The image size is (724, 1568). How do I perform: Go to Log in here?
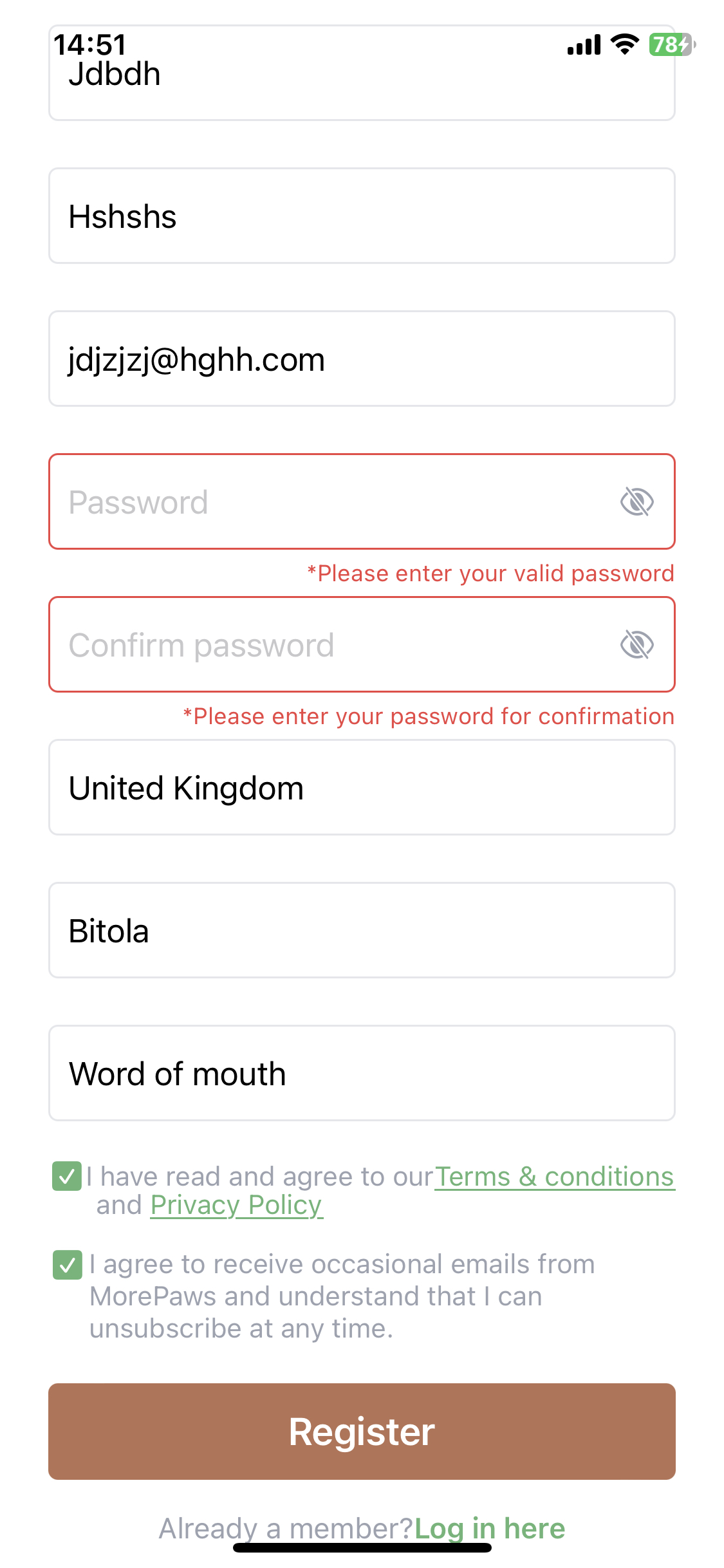click(490, 1529)
